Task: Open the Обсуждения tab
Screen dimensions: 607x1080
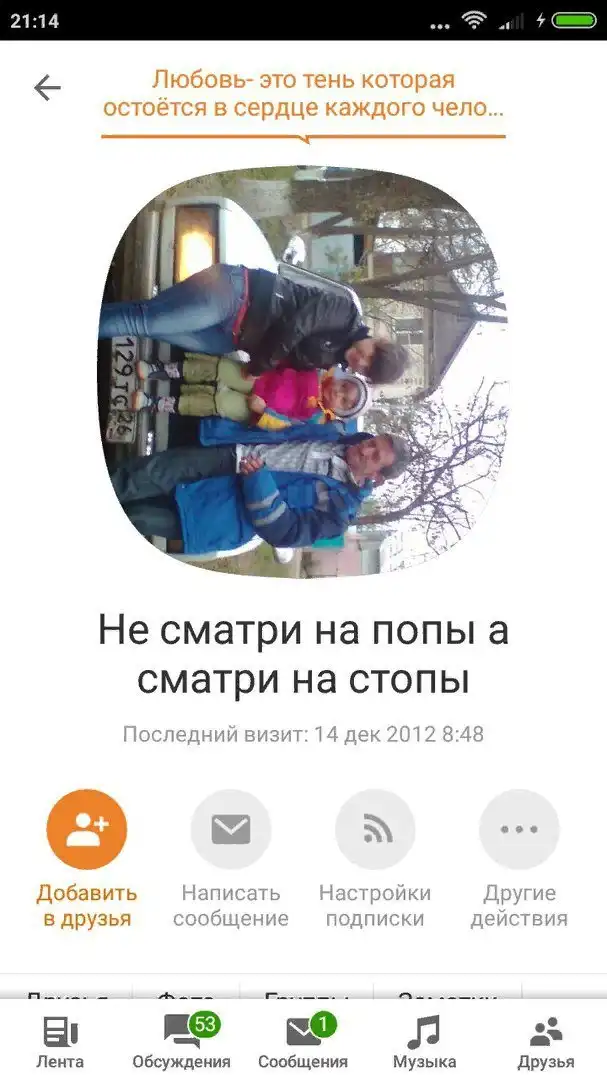Action: pyautogui.click(x=181, y=1041)
